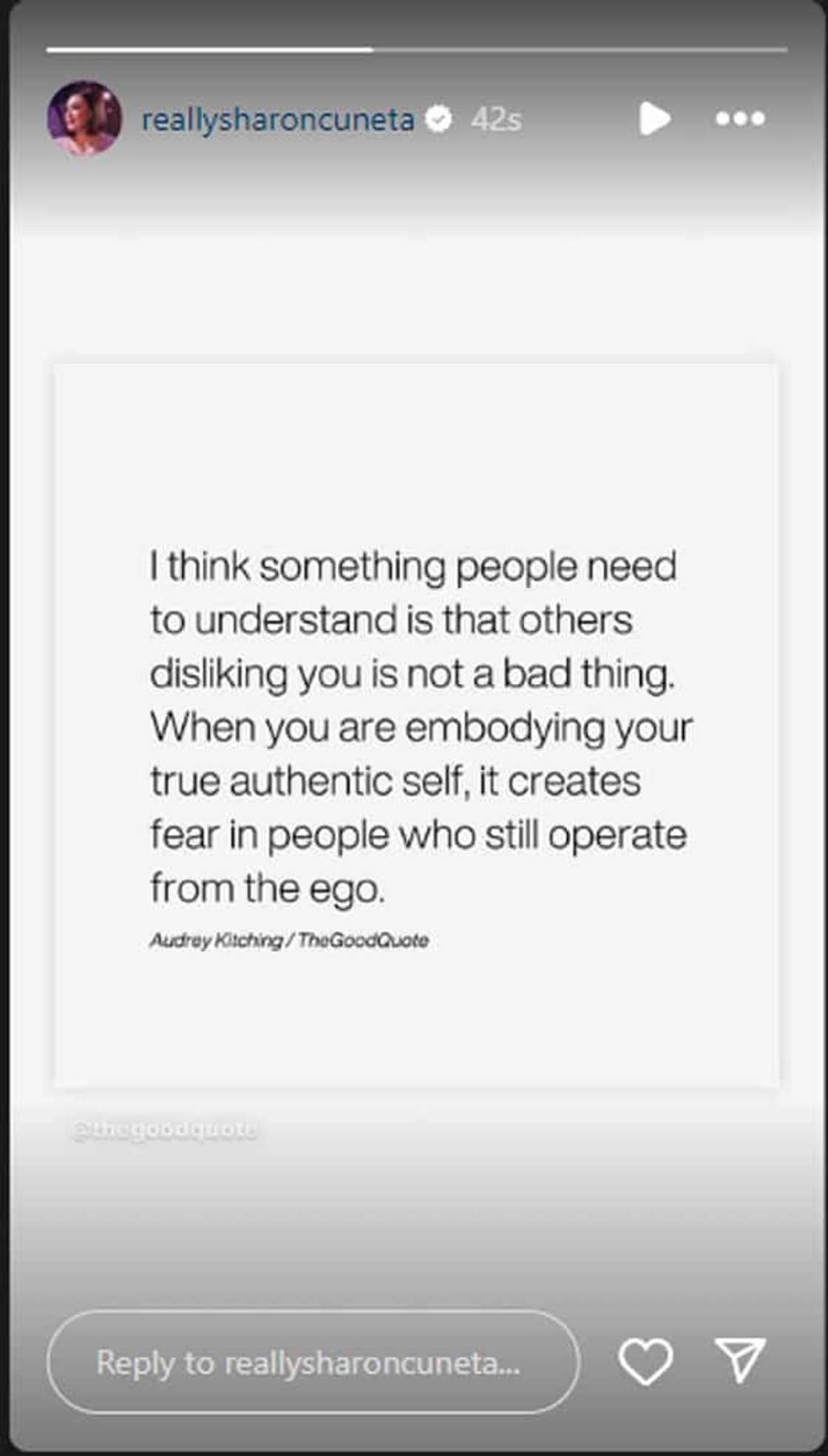Open the shared quote post from thegoodquote

pyautogui.click(x=415, y=725)
